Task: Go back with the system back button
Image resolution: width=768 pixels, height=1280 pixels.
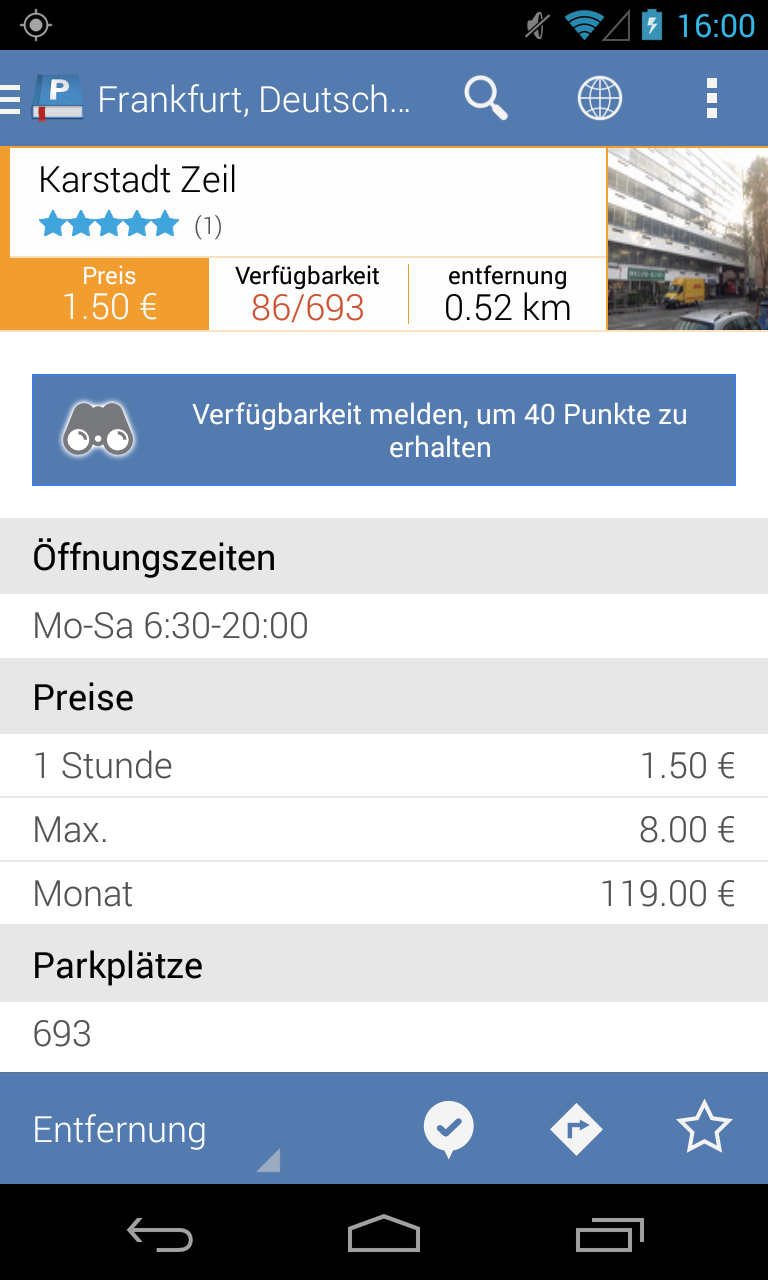Action: [x=160, y=1235]
